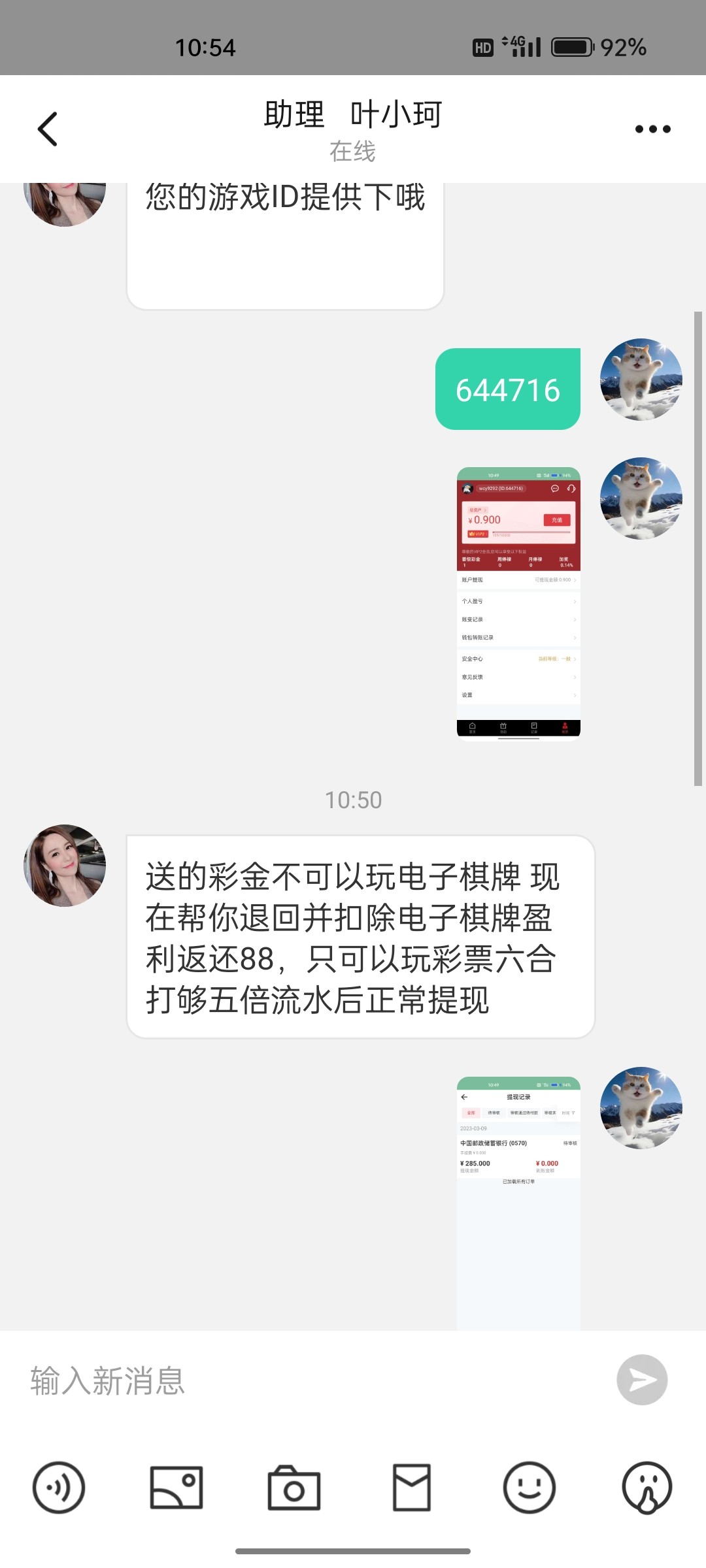Open the envelope icon in the toolbar
Viewport: 706px width, 1568px height.
point(412,1488)
